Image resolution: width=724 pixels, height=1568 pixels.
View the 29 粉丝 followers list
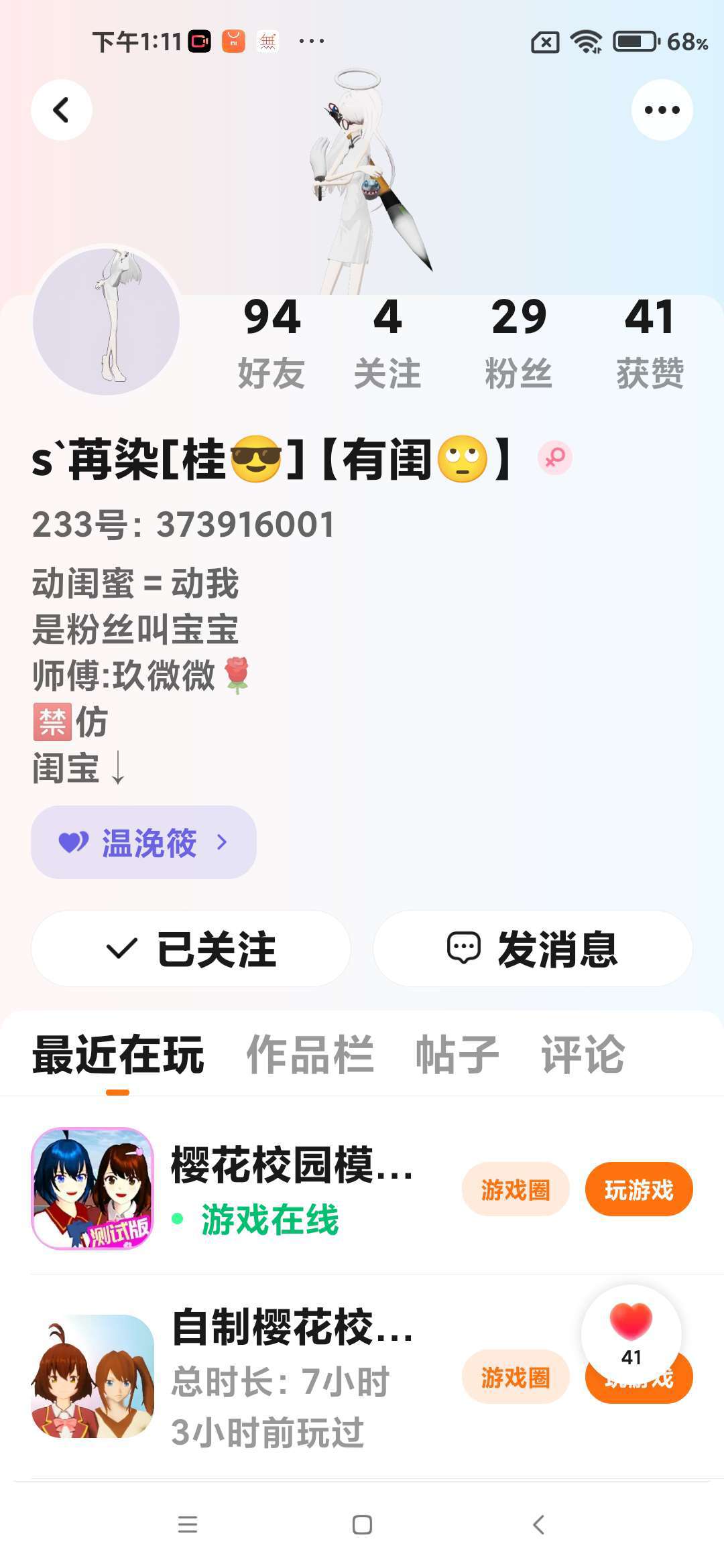point(518,342)
